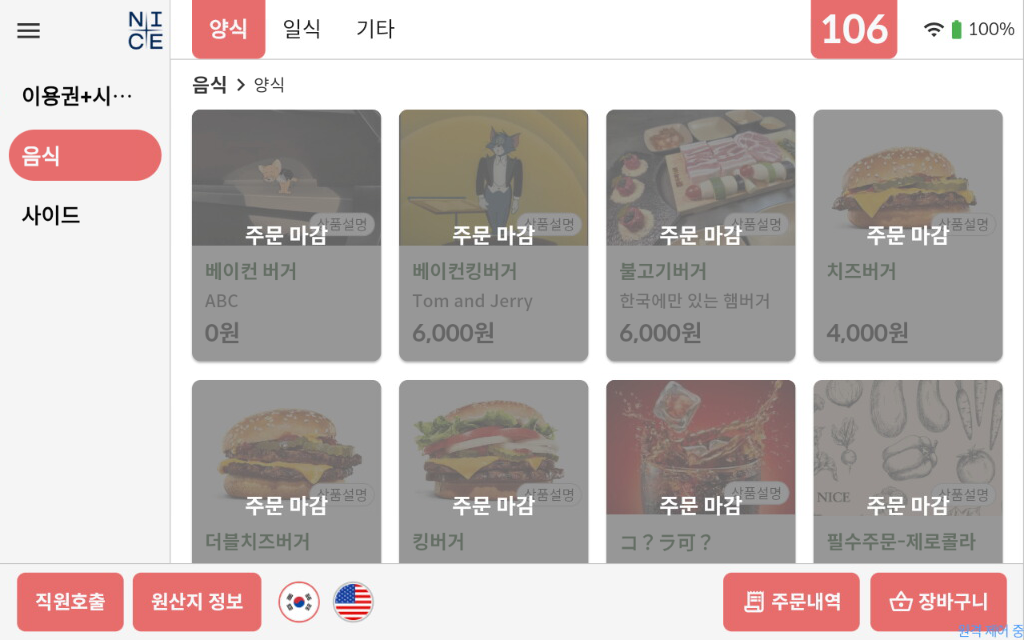The height and width of the screenshot is (640, 1024).
Task: Switch to the 기타 tab
Action: point(375,29)
